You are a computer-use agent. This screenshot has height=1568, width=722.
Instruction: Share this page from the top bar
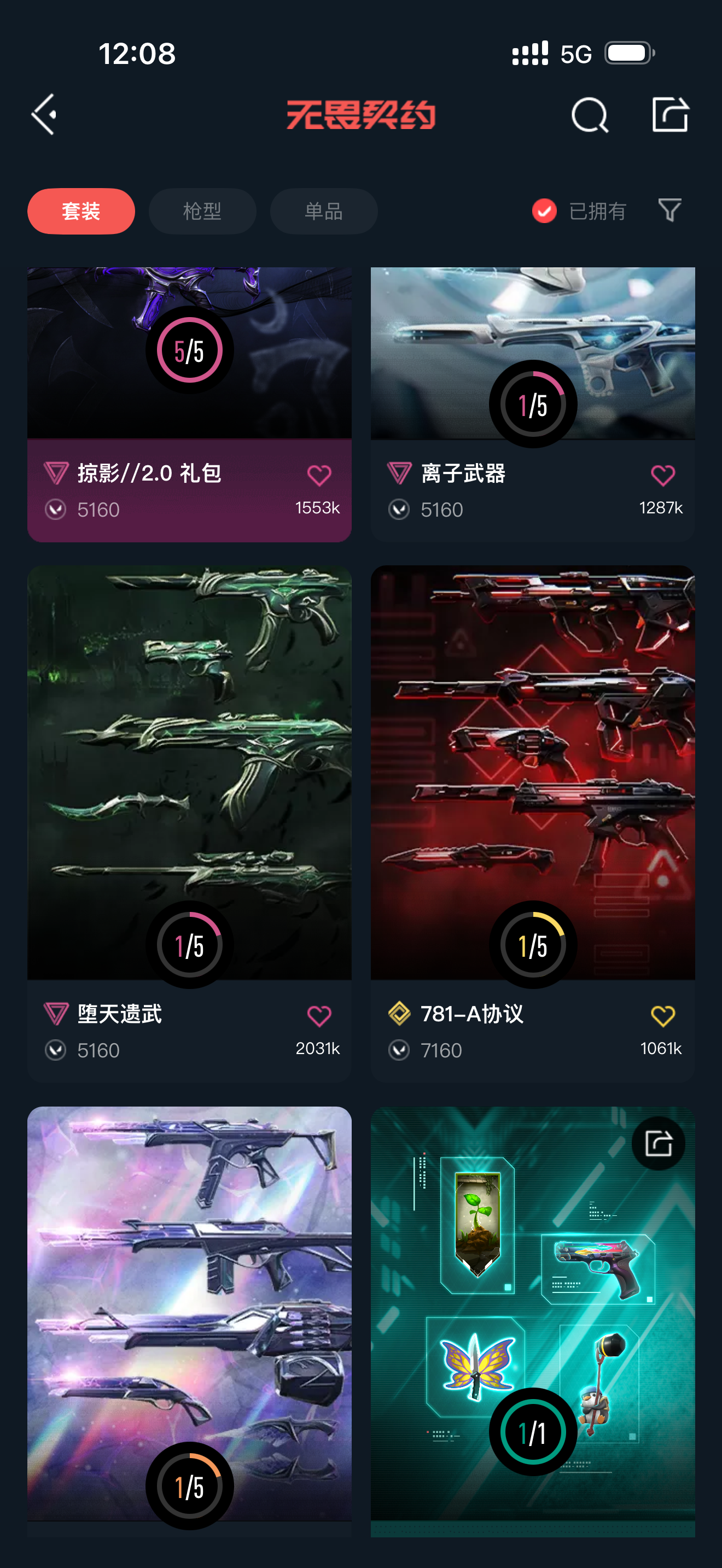coord(669,114)
